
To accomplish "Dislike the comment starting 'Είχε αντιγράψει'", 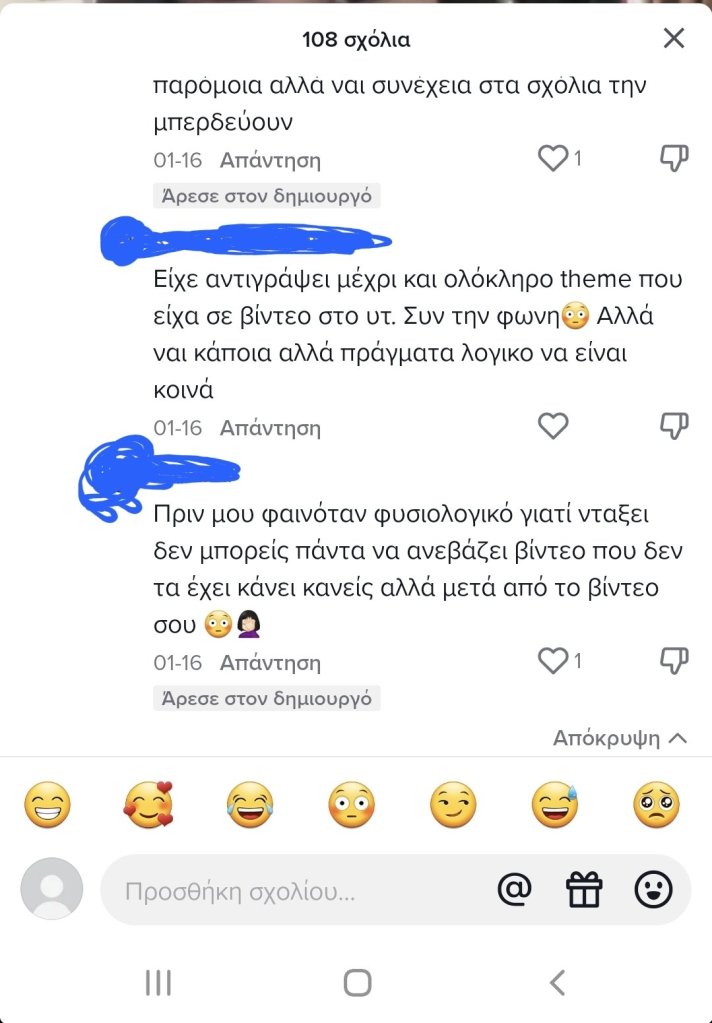I will pos(675,427).
